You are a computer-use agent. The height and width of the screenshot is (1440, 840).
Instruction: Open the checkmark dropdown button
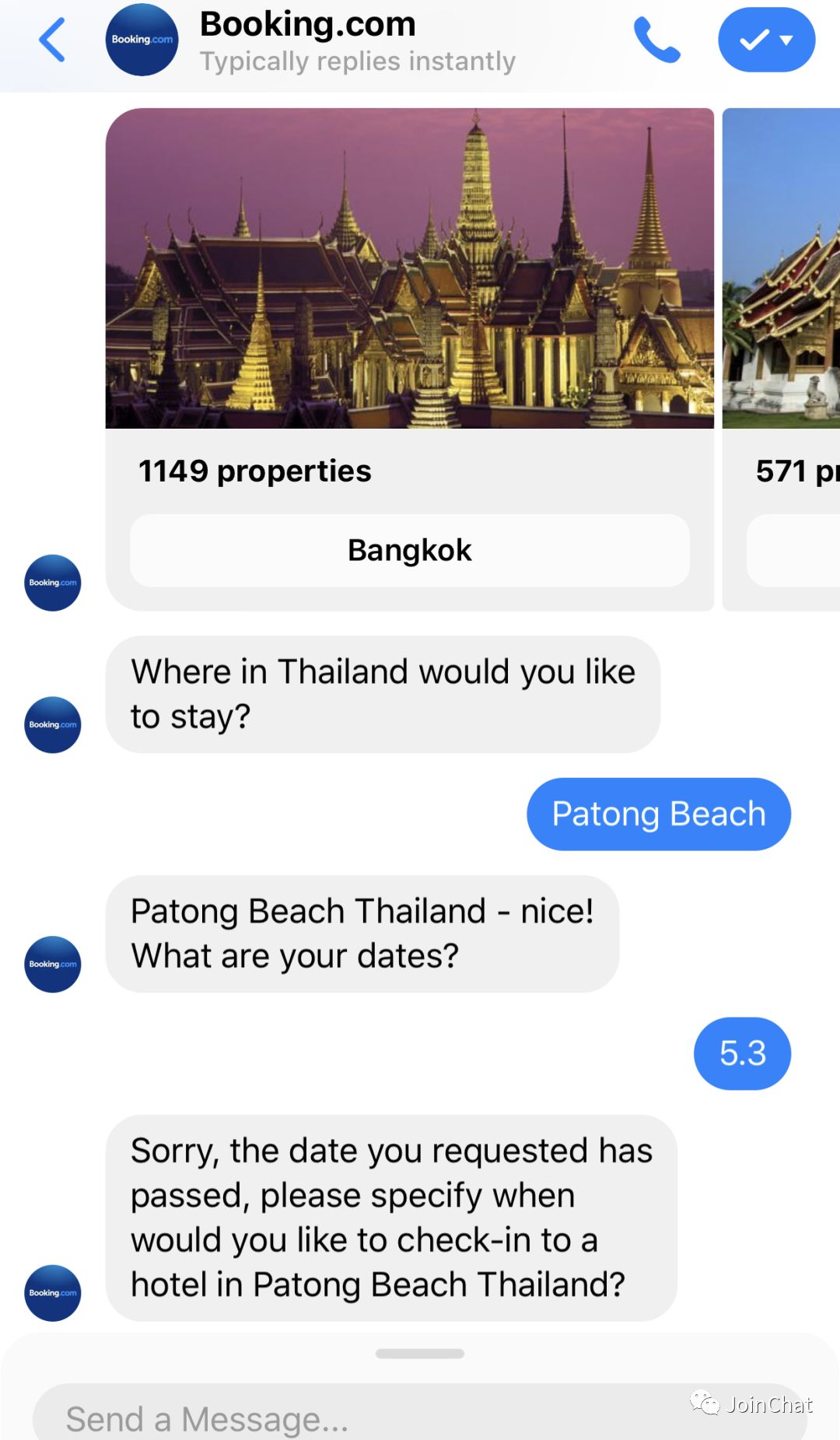tap(766, 40)
